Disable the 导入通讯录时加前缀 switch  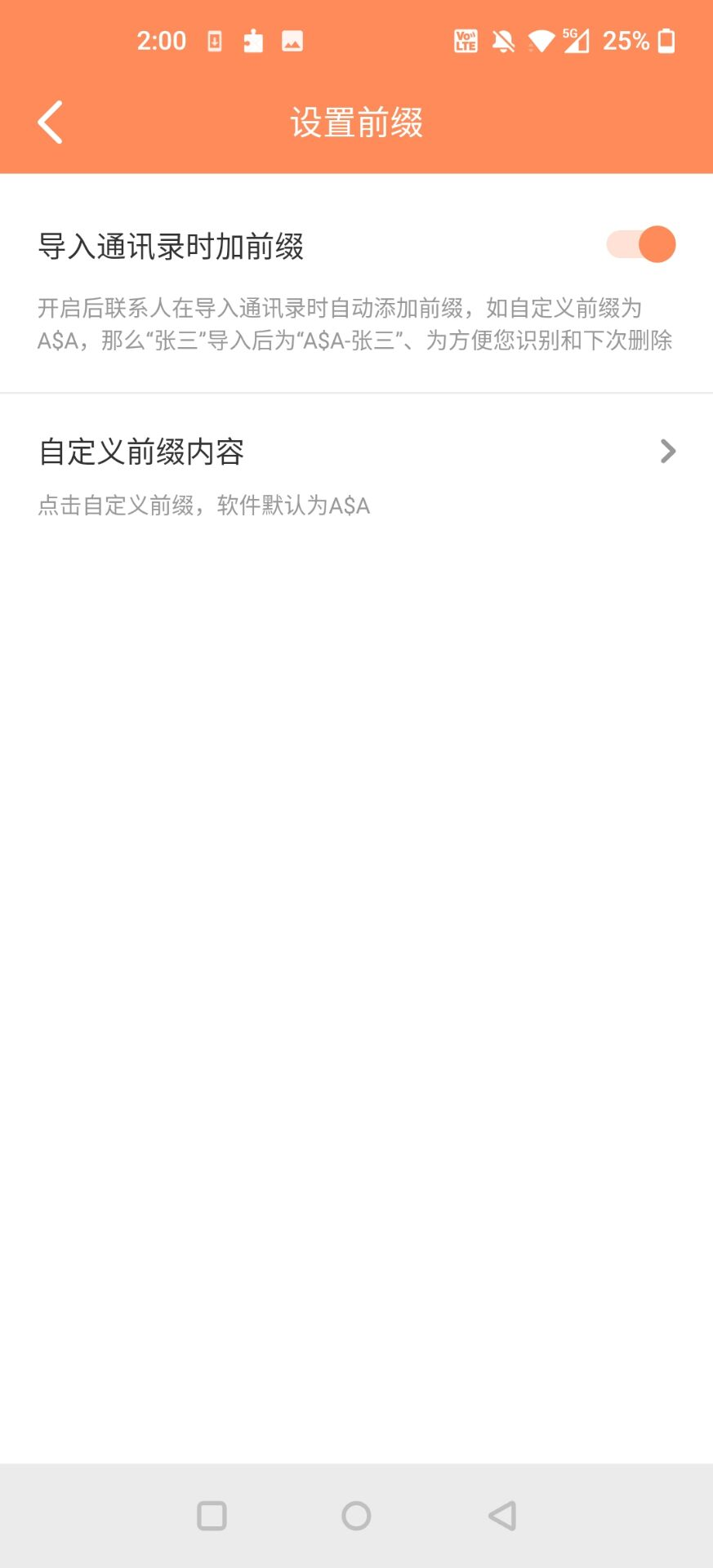coord(641,244)
